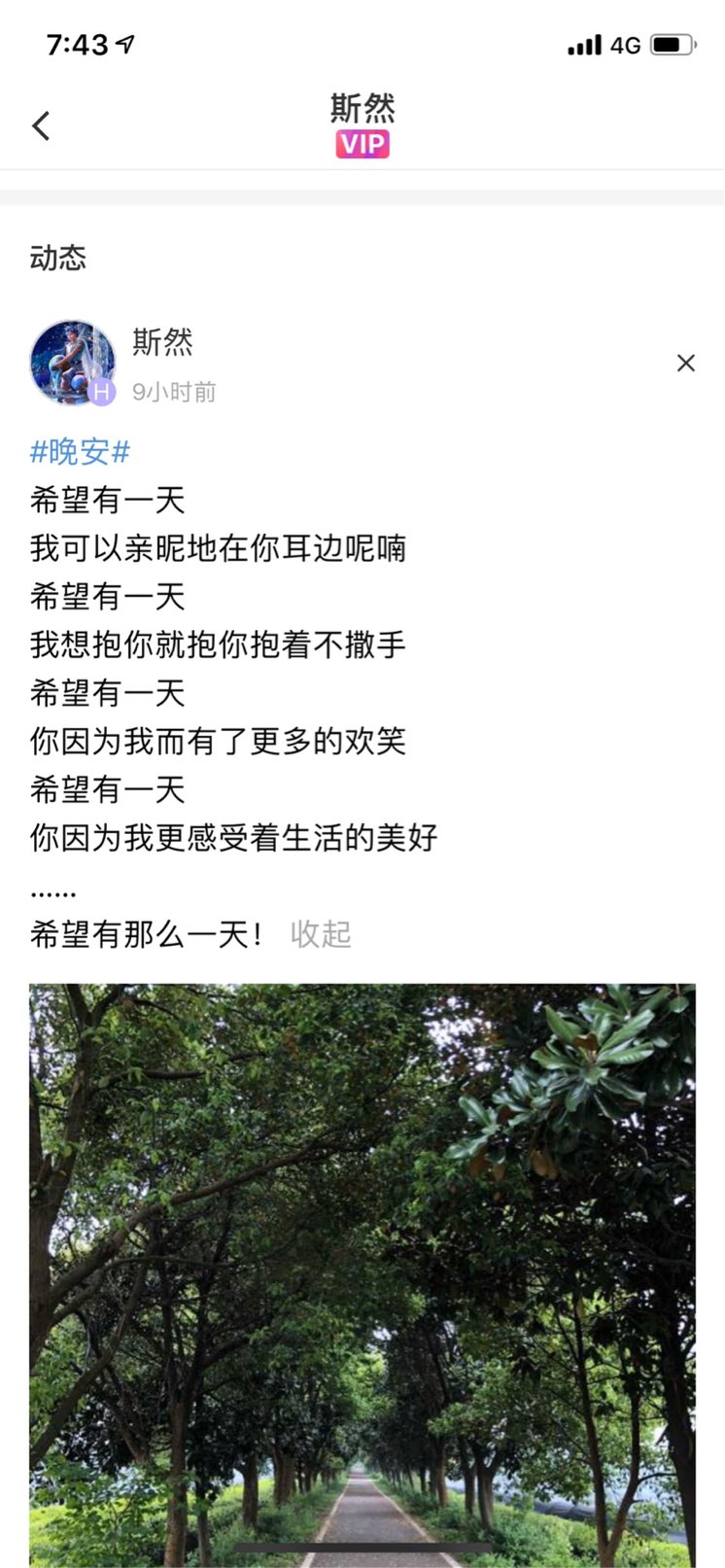The width and height of the screenshot is (725, 1568).
Task: Tap the 斯然 username in the post
Action: tap(162, 342)
